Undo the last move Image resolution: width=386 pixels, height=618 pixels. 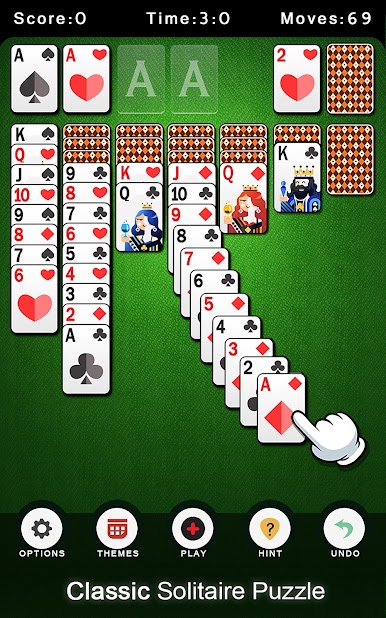click(x=344, y=529)
